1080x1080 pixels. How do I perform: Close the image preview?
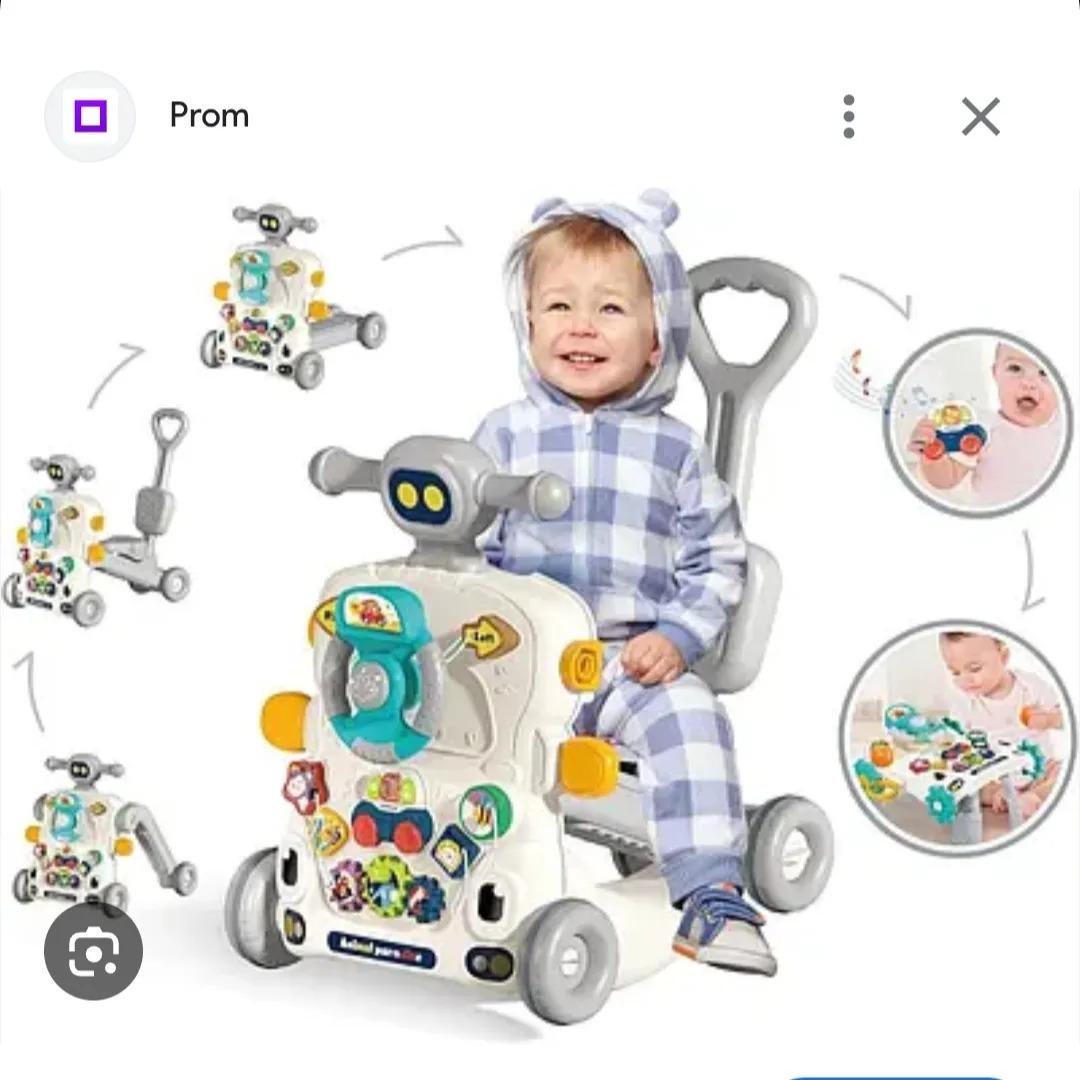point(980,117)
